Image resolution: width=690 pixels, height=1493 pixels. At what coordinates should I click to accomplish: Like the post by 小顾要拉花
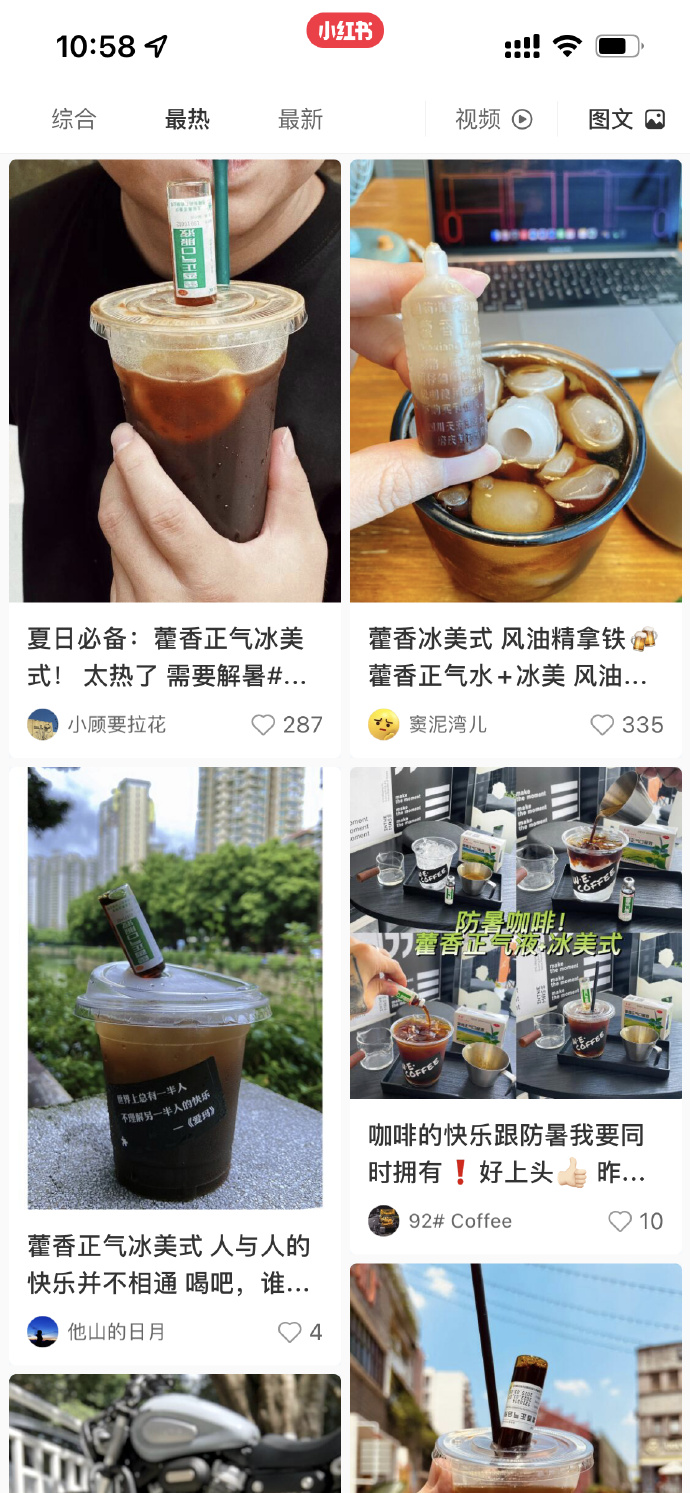(x=263, y=725)
